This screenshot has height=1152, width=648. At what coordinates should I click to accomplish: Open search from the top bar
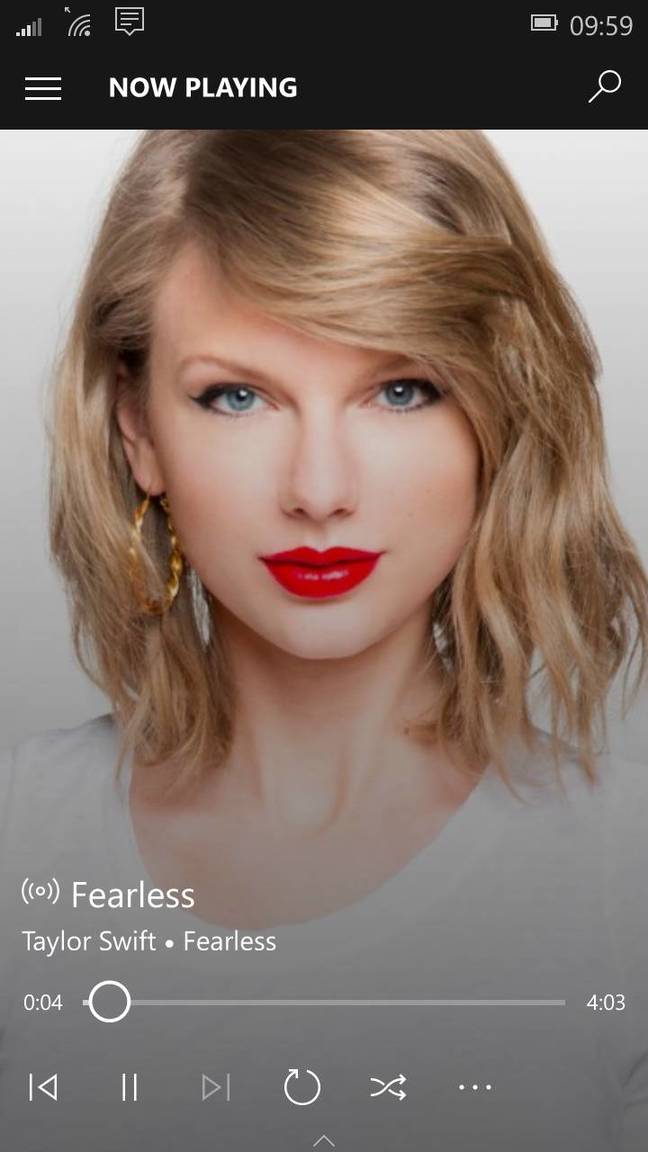click(604, 87)
